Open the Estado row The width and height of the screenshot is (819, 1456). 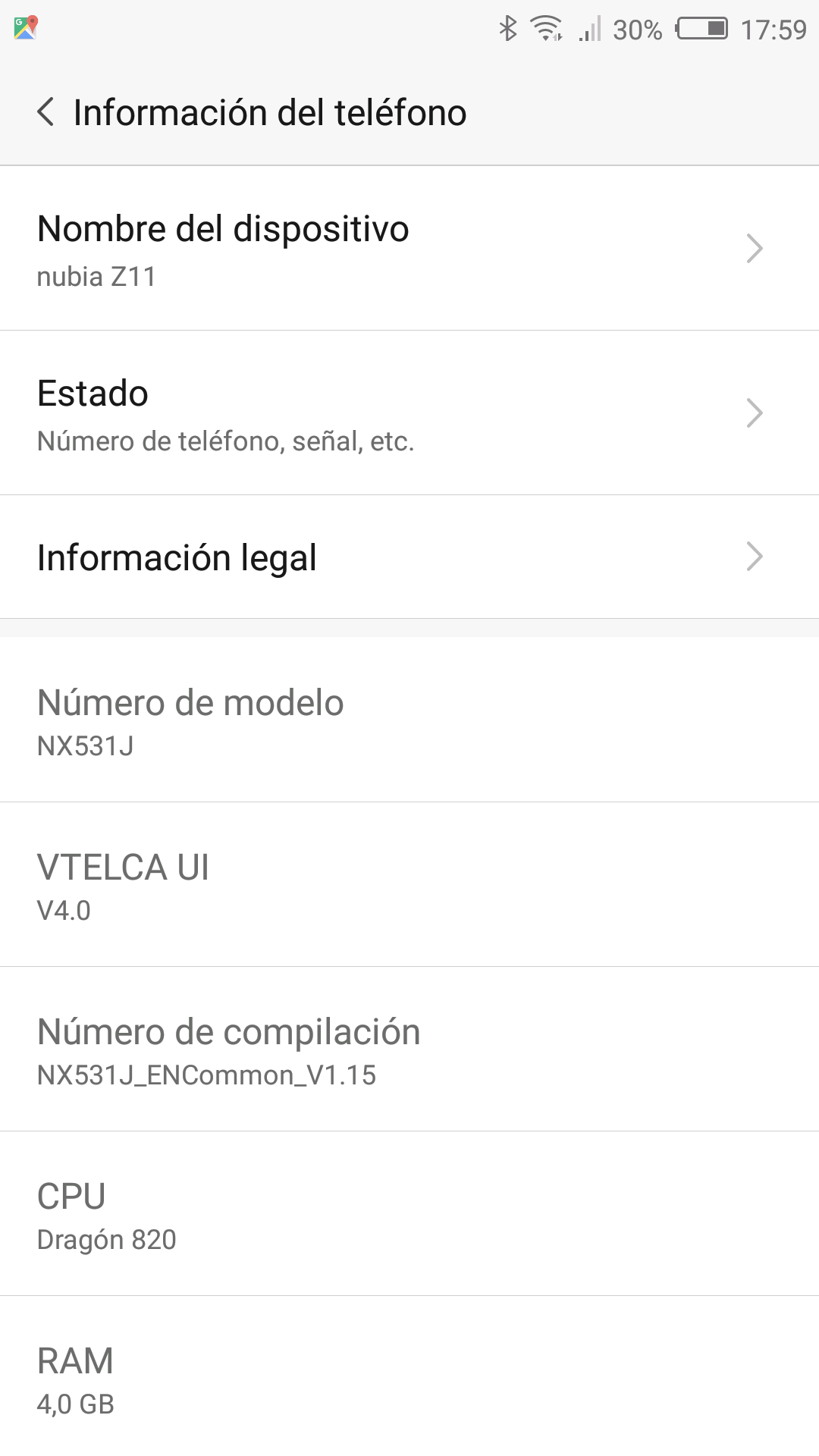point(409,413)
